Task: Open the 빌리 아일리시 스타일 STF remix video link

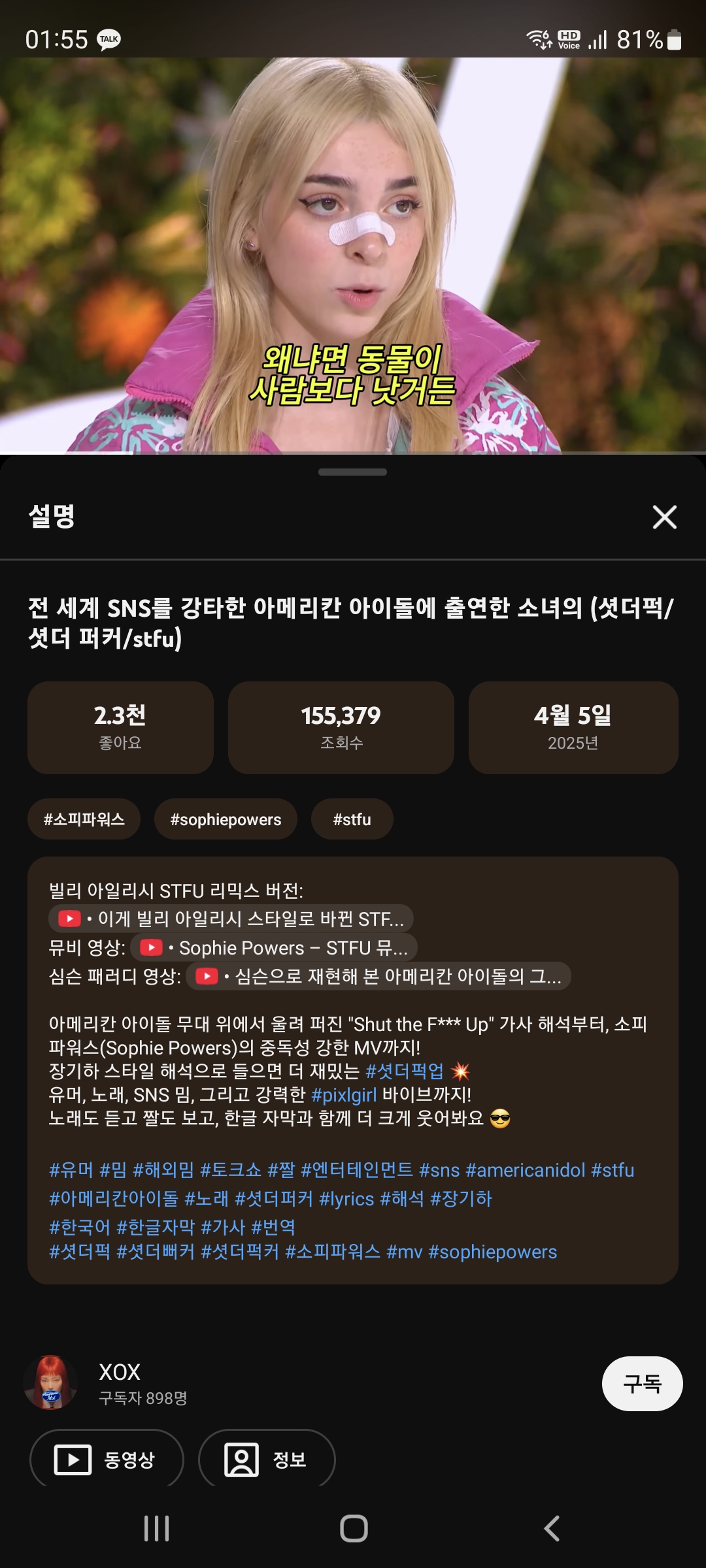Action: coord(231,919)
